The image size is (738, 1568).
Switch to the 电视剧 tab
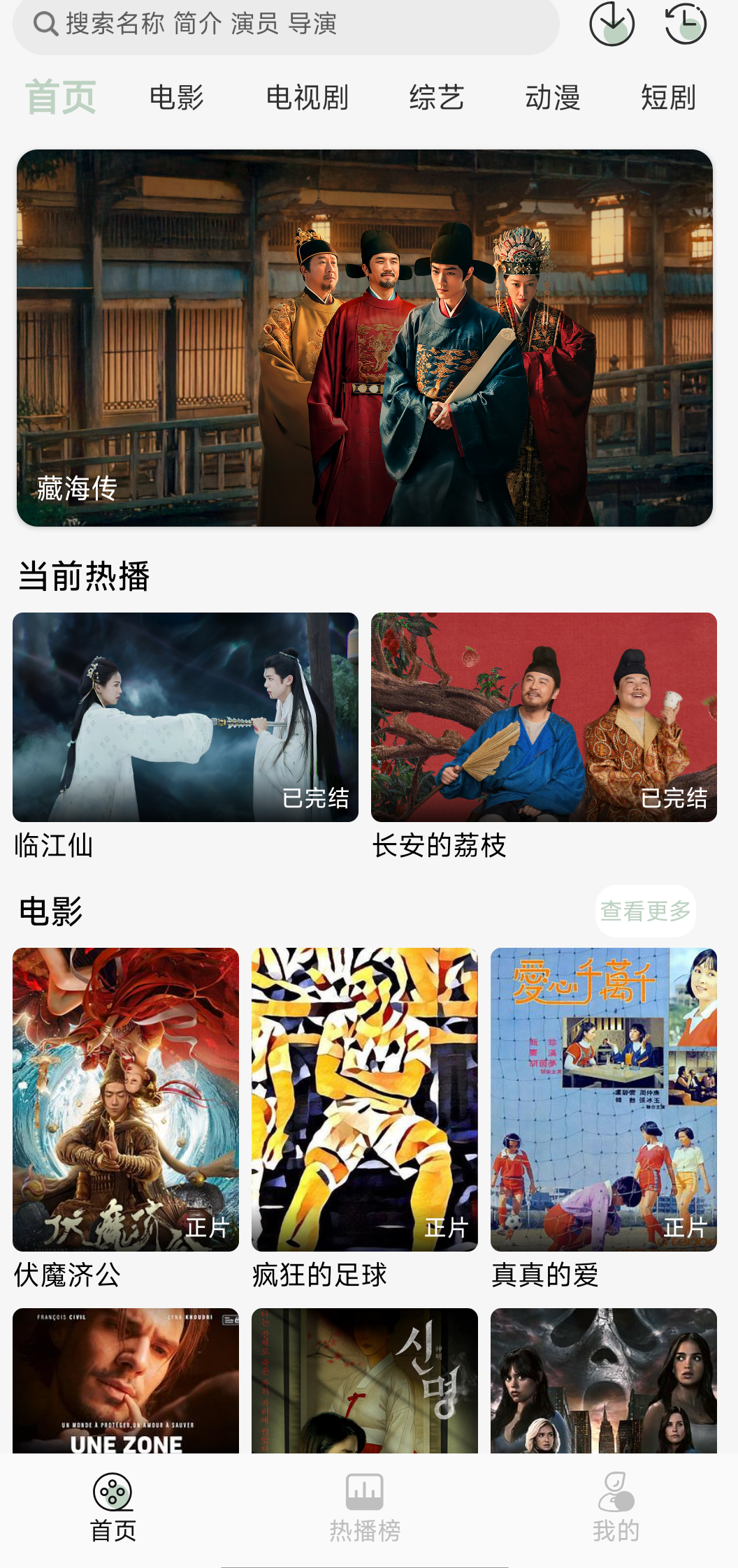pyautogui.click(x=308, y=98)
